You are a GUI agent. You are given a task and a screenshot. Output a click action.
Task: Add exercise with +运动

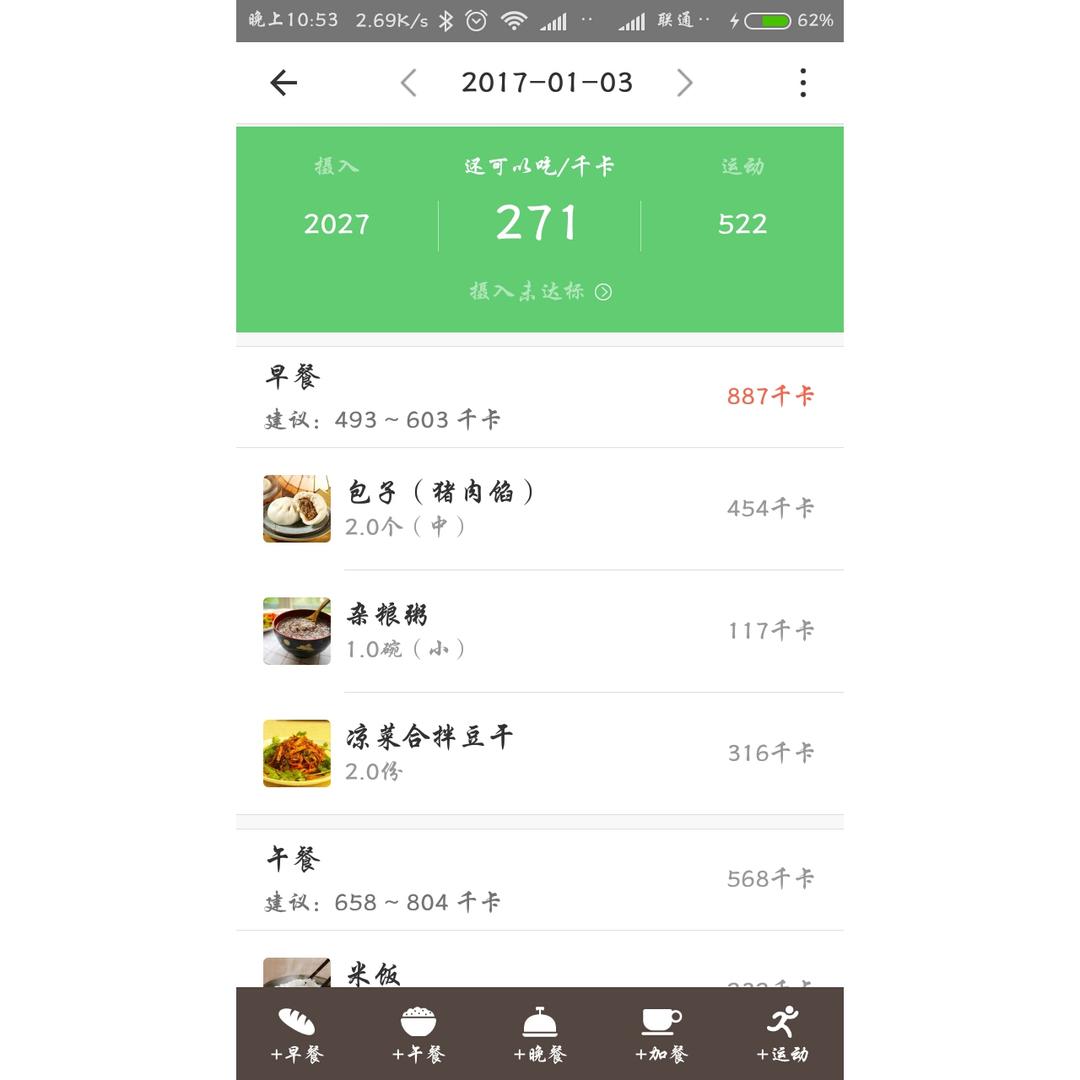coord(782,1034)
